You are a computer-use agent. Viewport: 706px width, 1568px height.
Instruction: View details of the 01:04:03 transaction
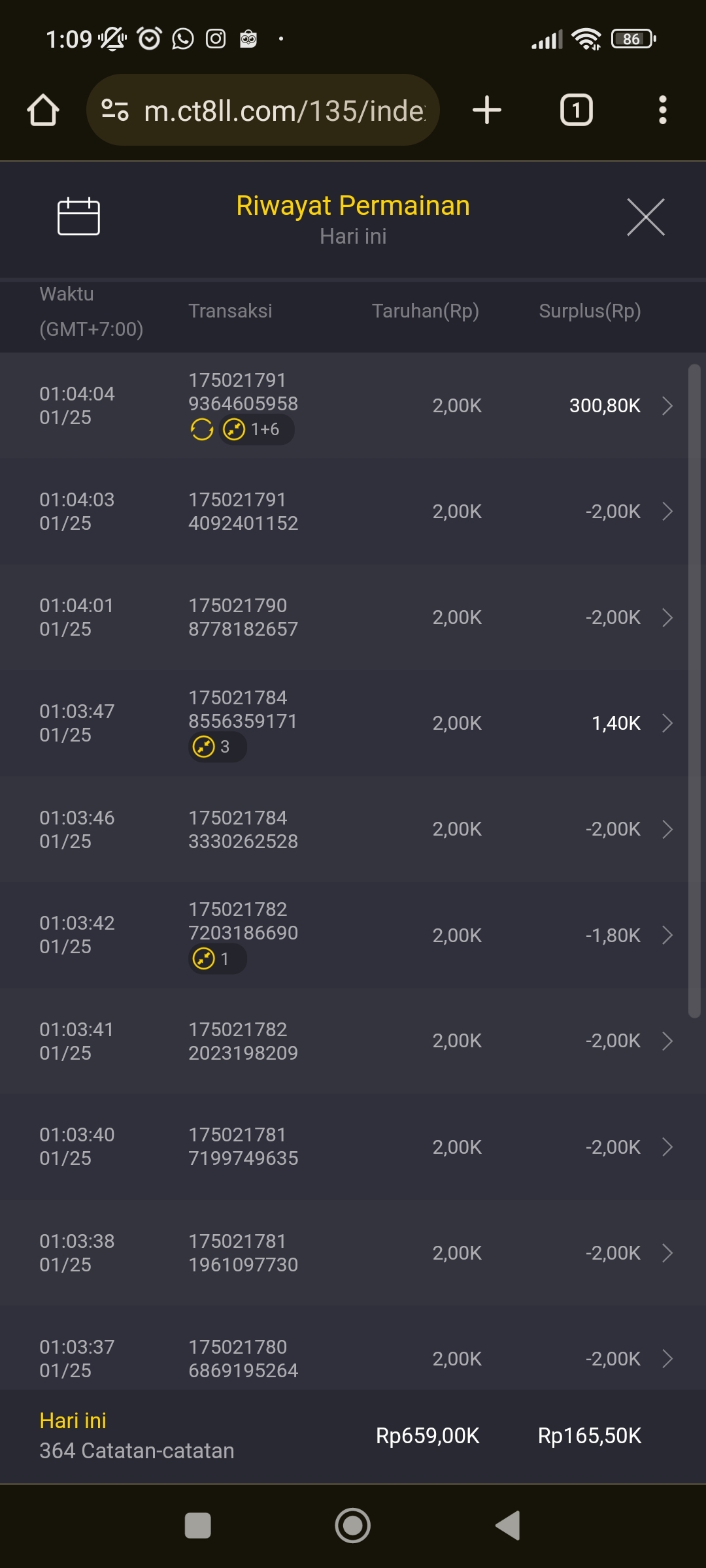click(353, 512)
